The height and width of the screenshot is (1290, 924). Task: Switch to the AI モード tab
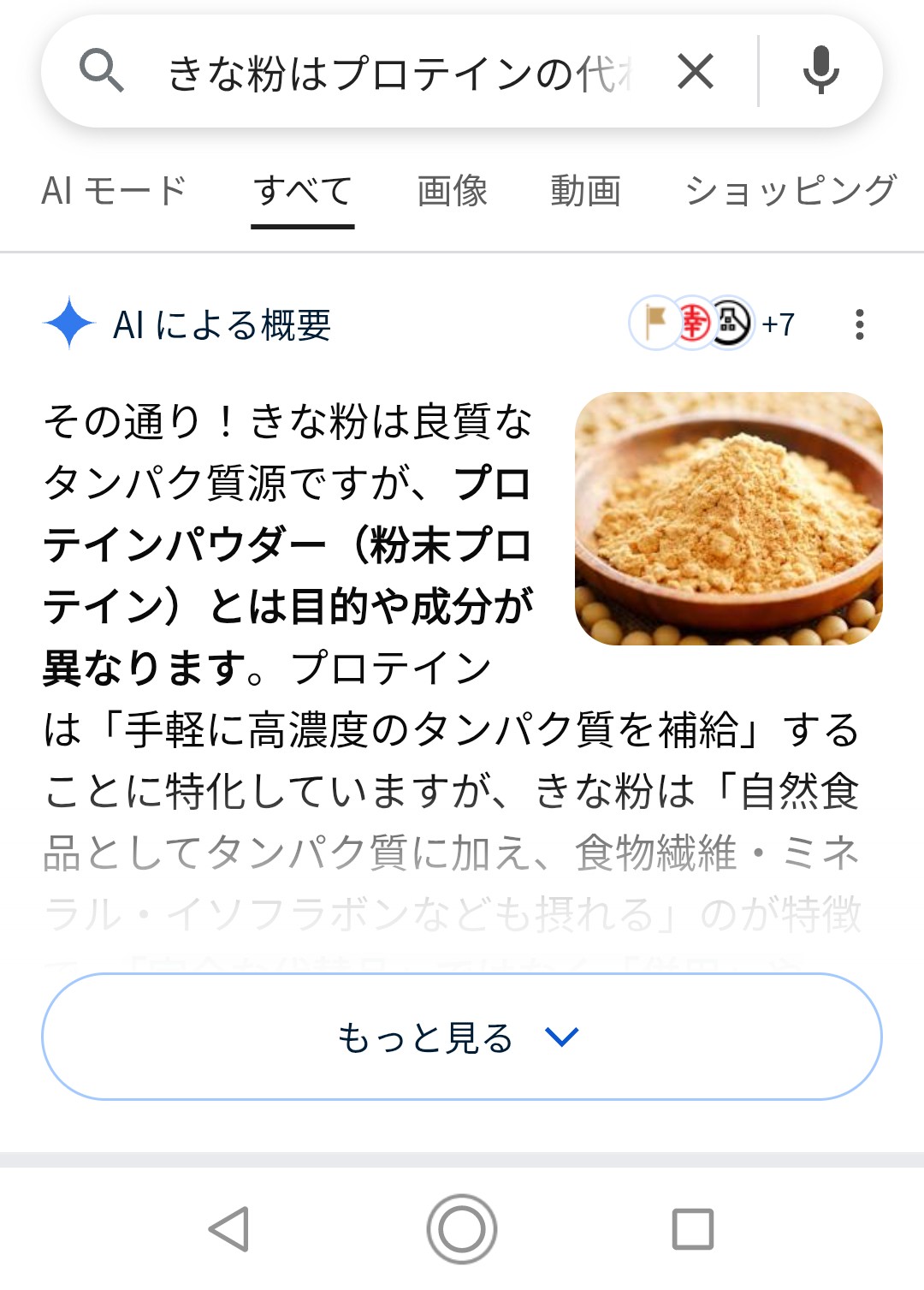click(x=114, y=190)
